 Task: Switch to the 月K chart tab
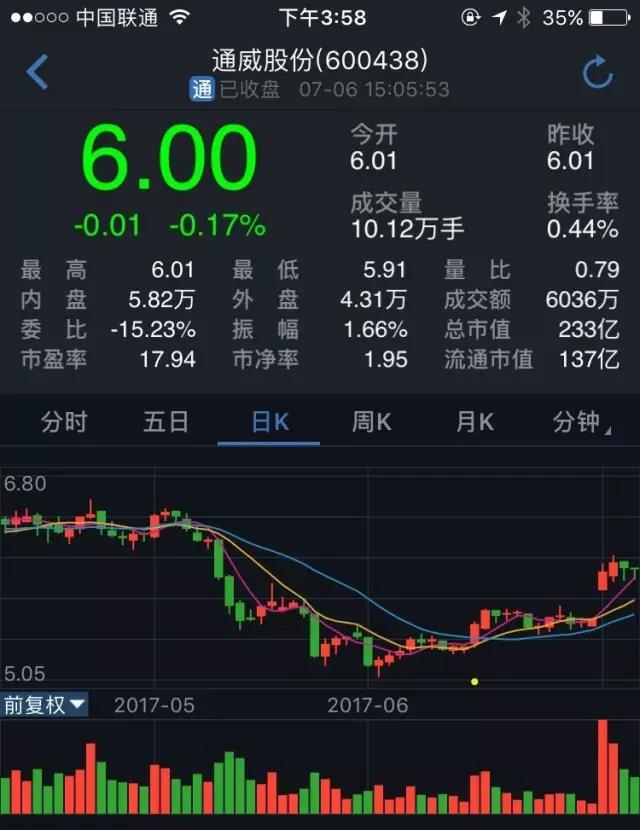[x=474, y=422]
